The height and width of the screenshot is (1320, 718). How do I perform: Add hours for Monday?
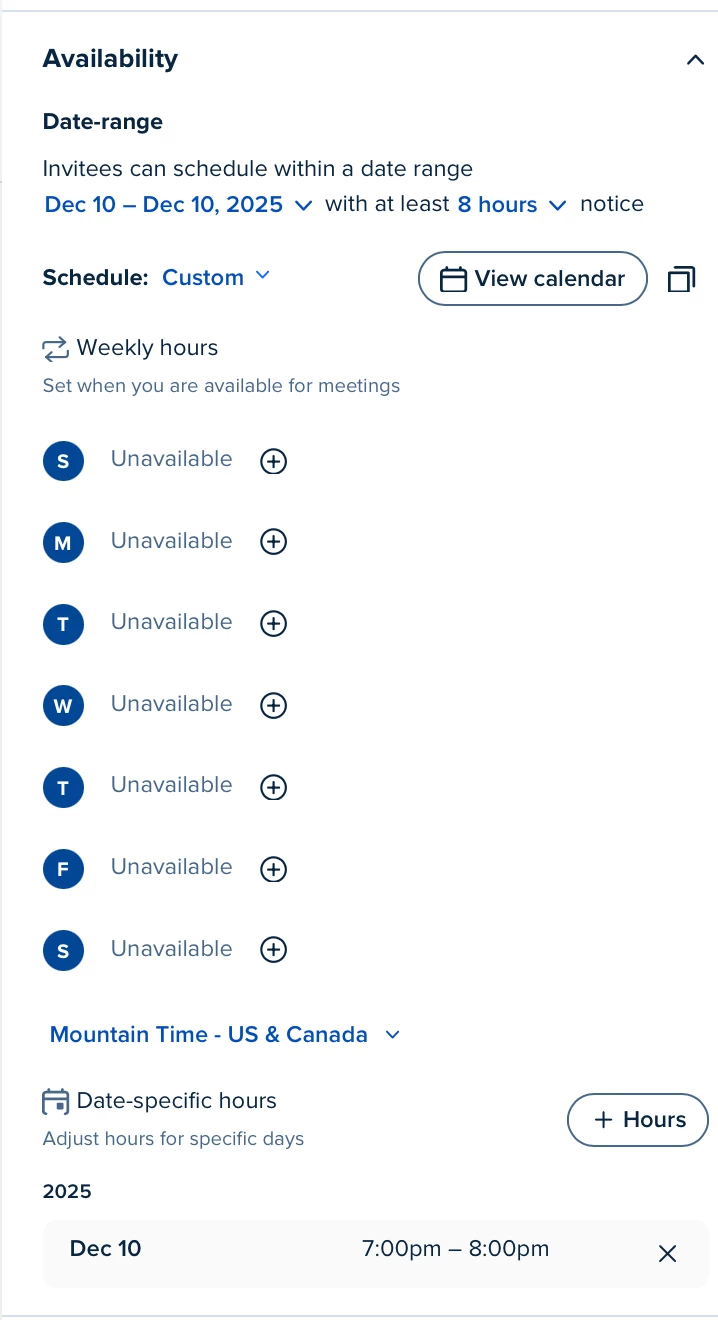(273, 542)
